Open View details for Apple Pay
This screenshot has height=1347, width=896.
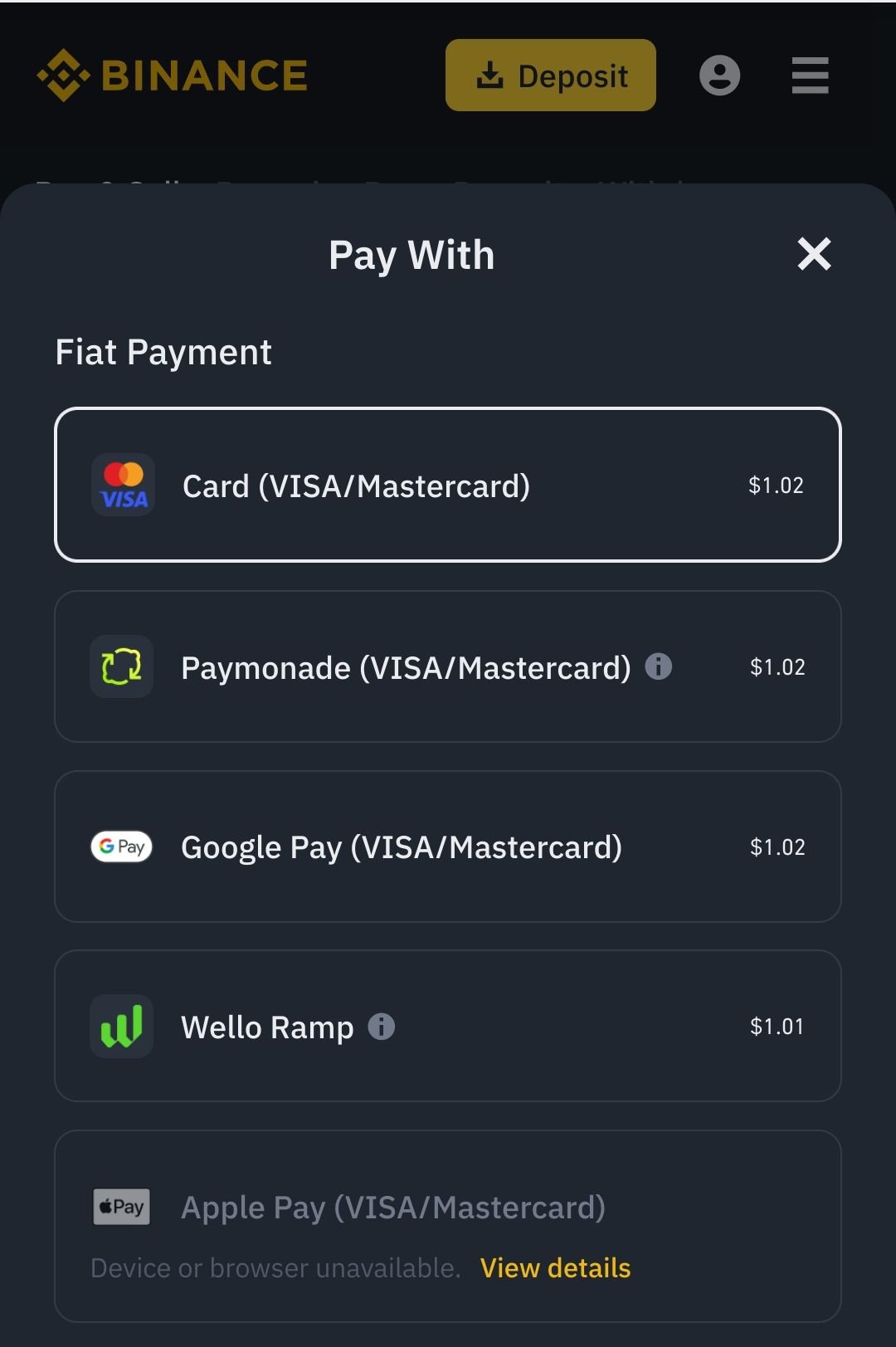tap(555, 1268)
